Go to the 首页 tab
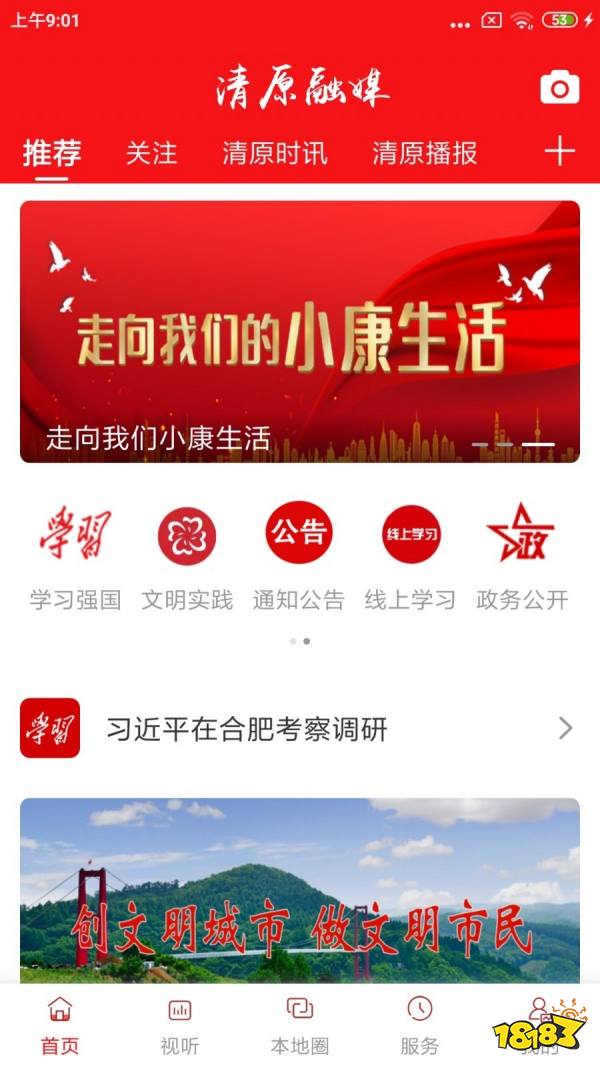Screen dimensions: 600x1067 60,1025
